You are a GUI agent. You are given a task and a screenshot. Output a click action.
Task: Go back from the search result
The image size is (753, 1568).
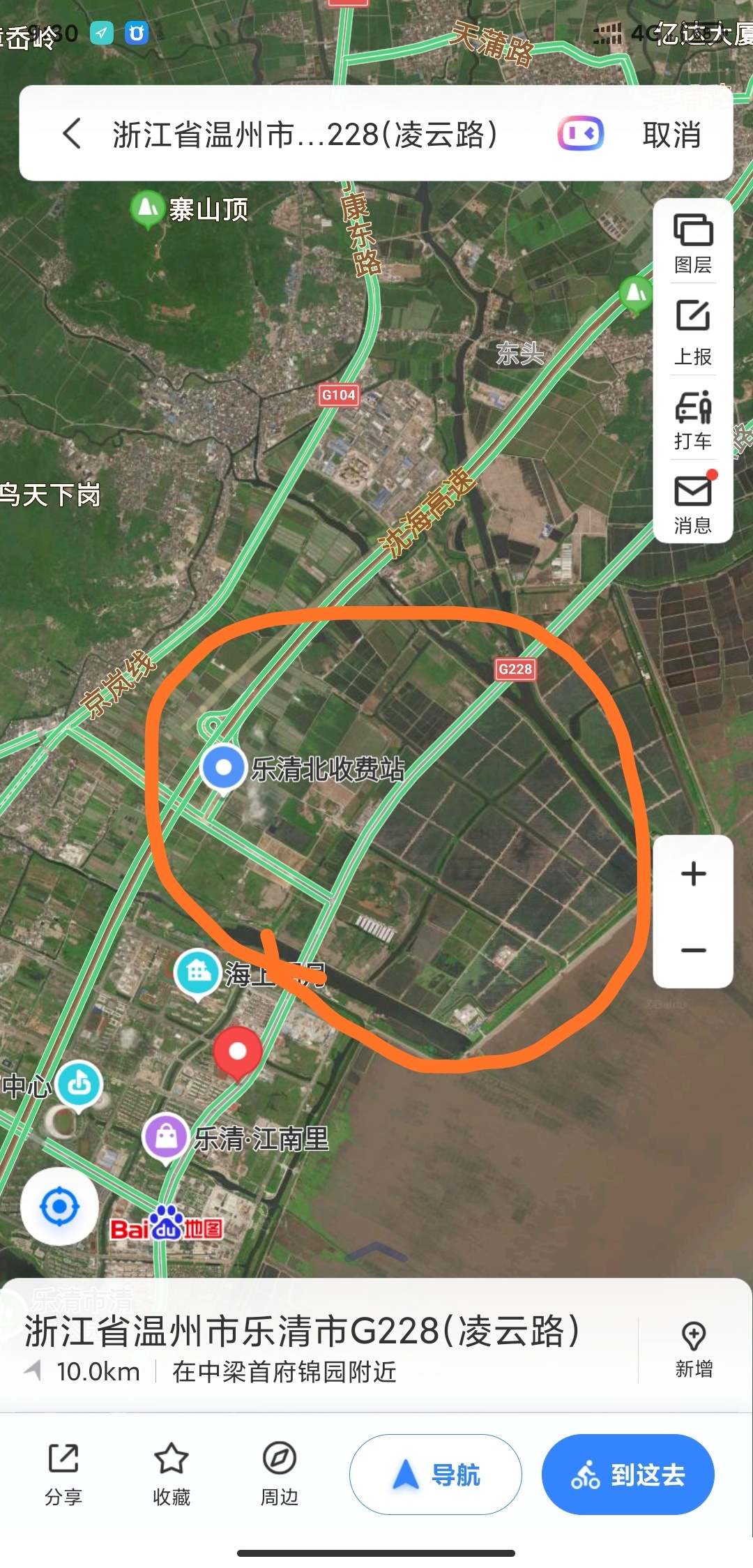coord(72,133)
